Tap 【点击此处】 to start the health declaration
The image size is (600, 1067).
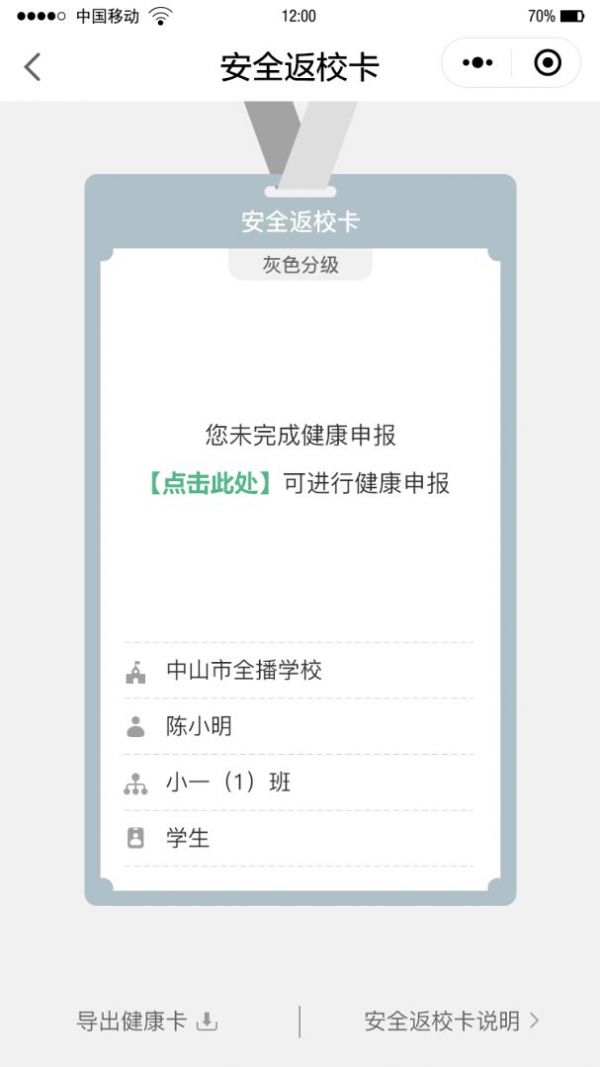pos(211,484)
